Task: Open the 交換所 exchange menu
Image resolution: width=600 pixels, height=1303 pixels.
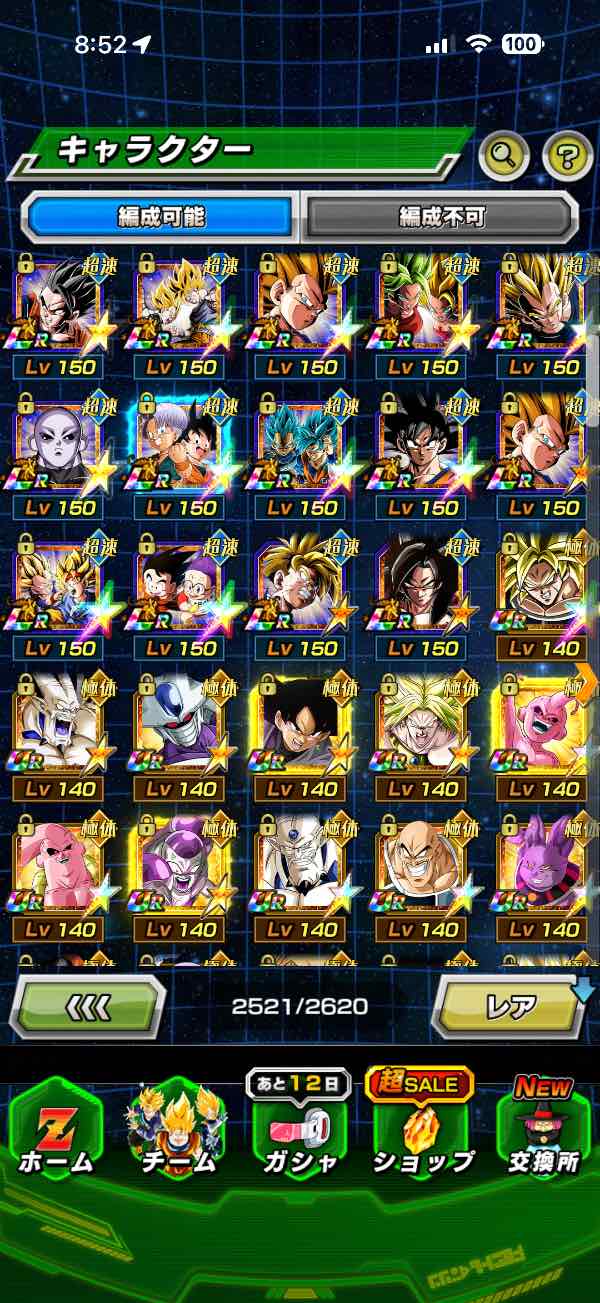Action: 544,1128
